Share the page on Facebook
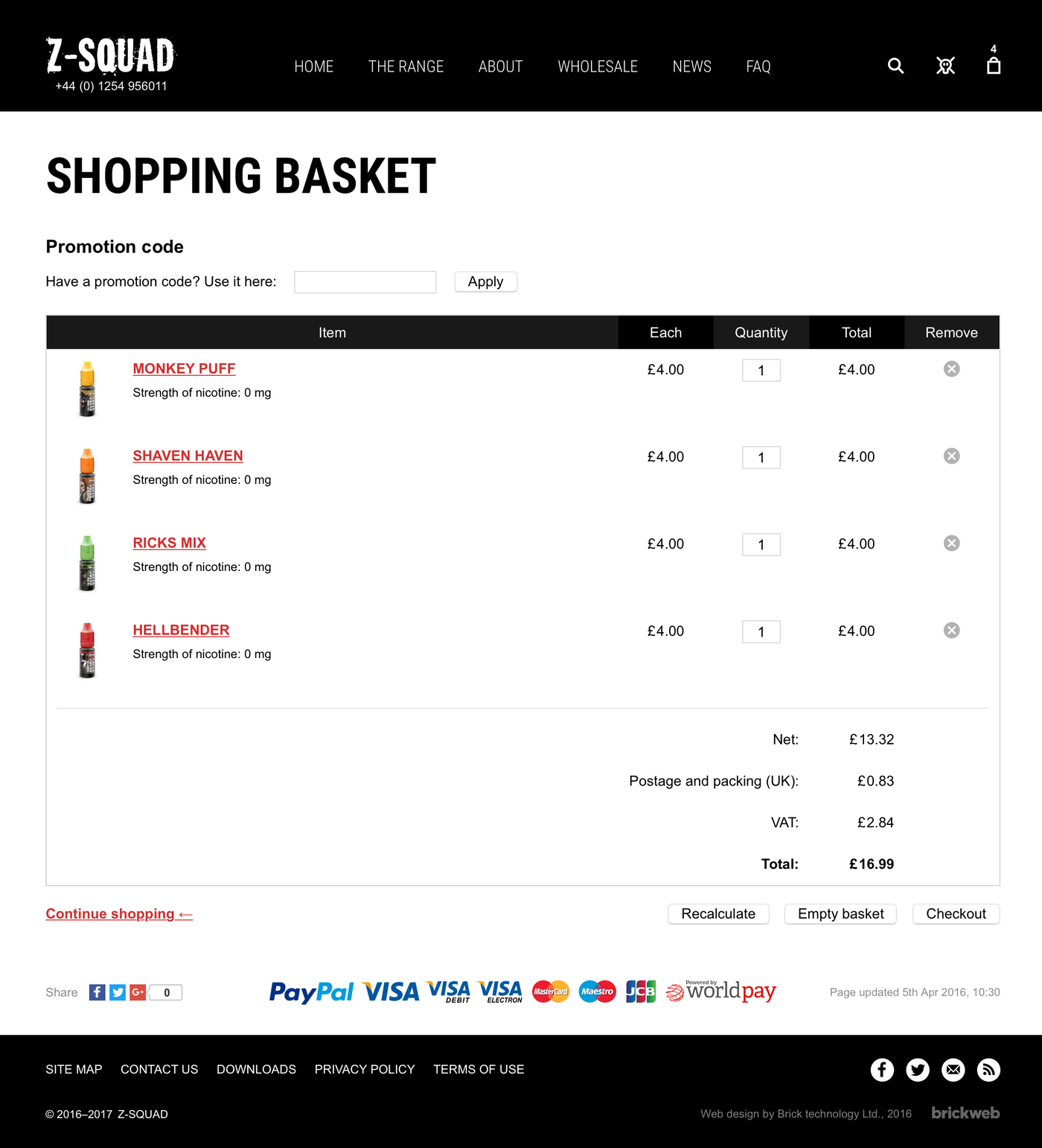1042x1148 pixels. pos(97,992)
